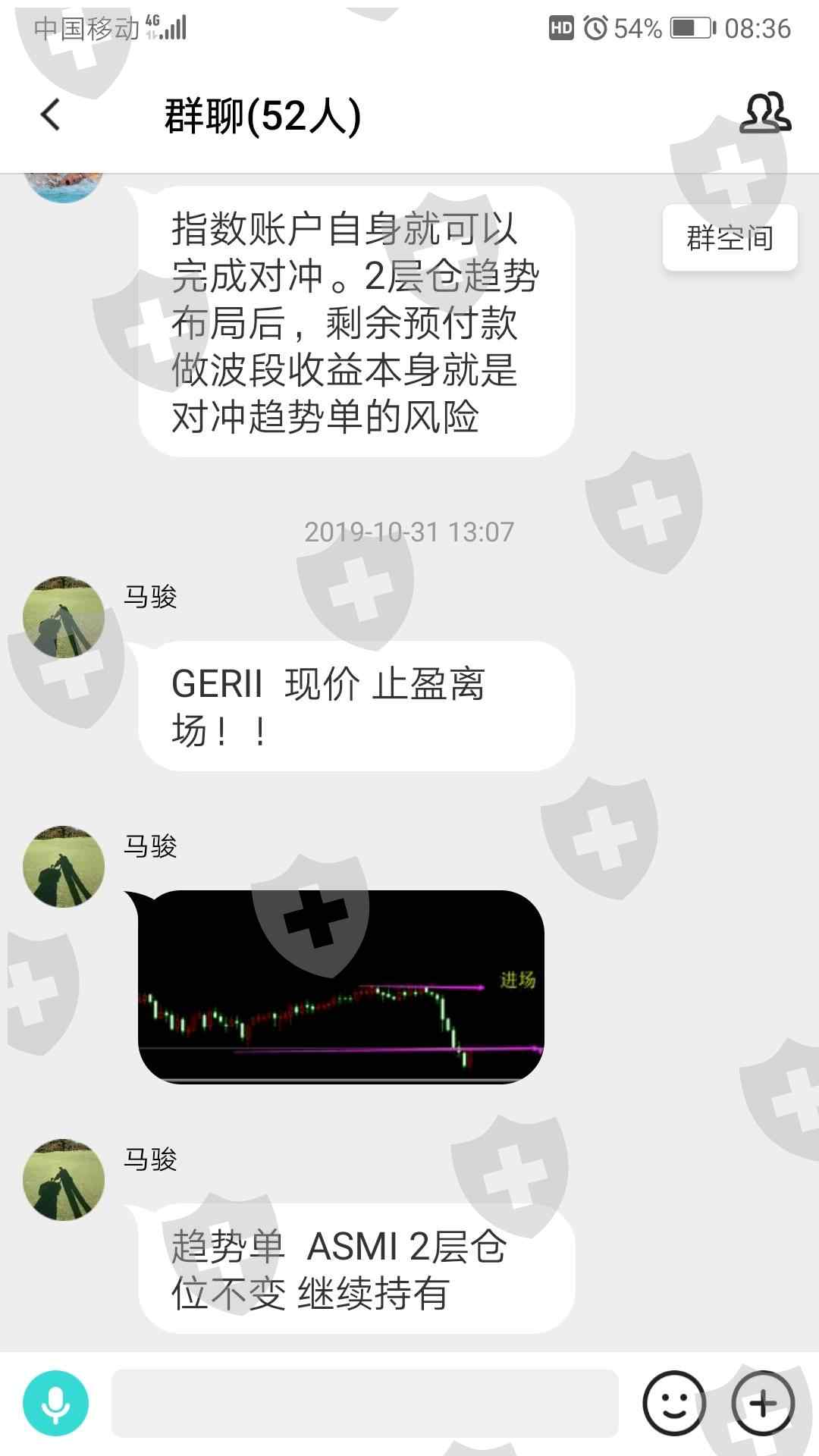
Task: Tap 马骏's avatar beside the GERII message
Action: [64, 617]
